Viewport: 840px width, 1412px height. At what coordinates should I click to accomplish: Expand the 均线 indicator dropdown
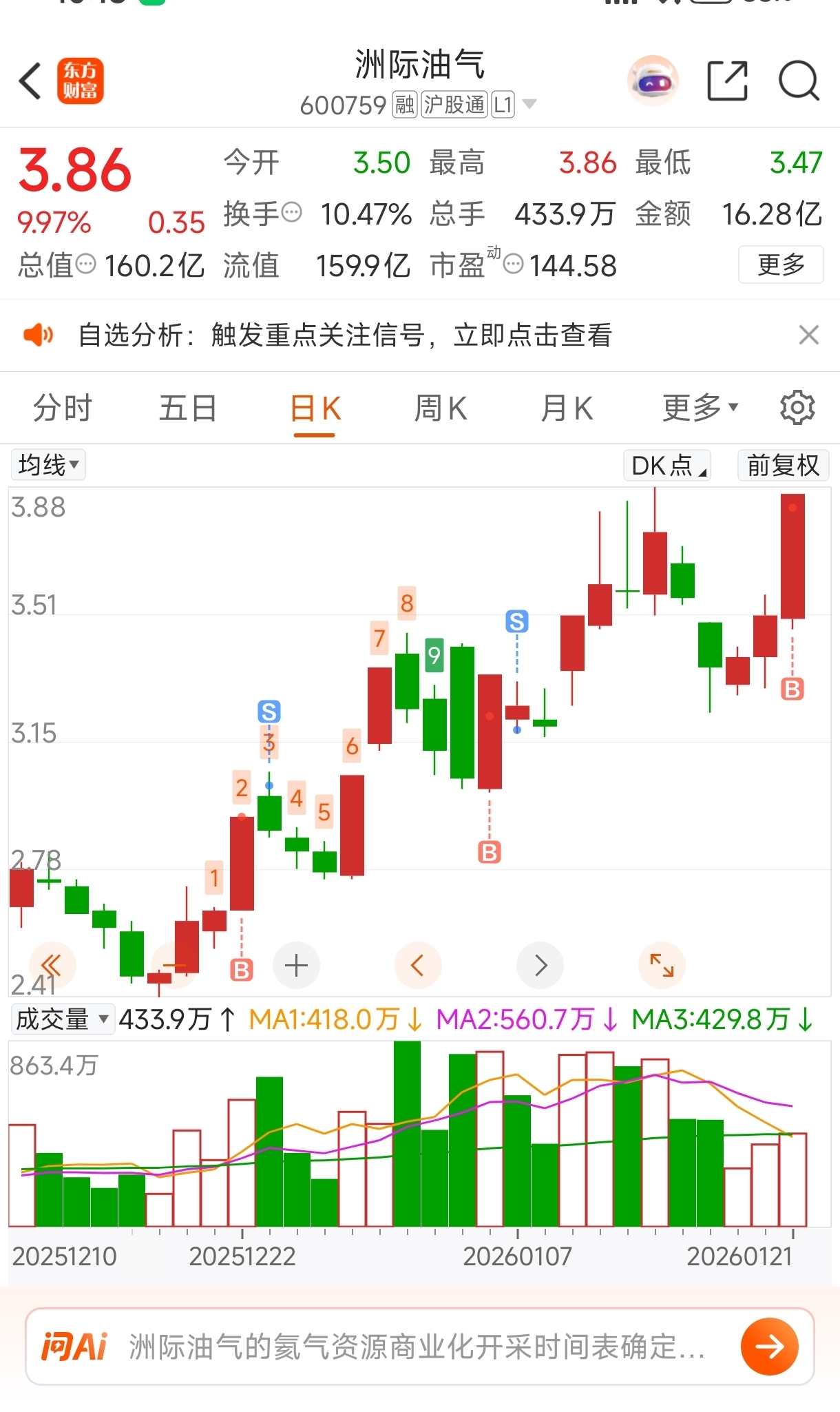48,465
